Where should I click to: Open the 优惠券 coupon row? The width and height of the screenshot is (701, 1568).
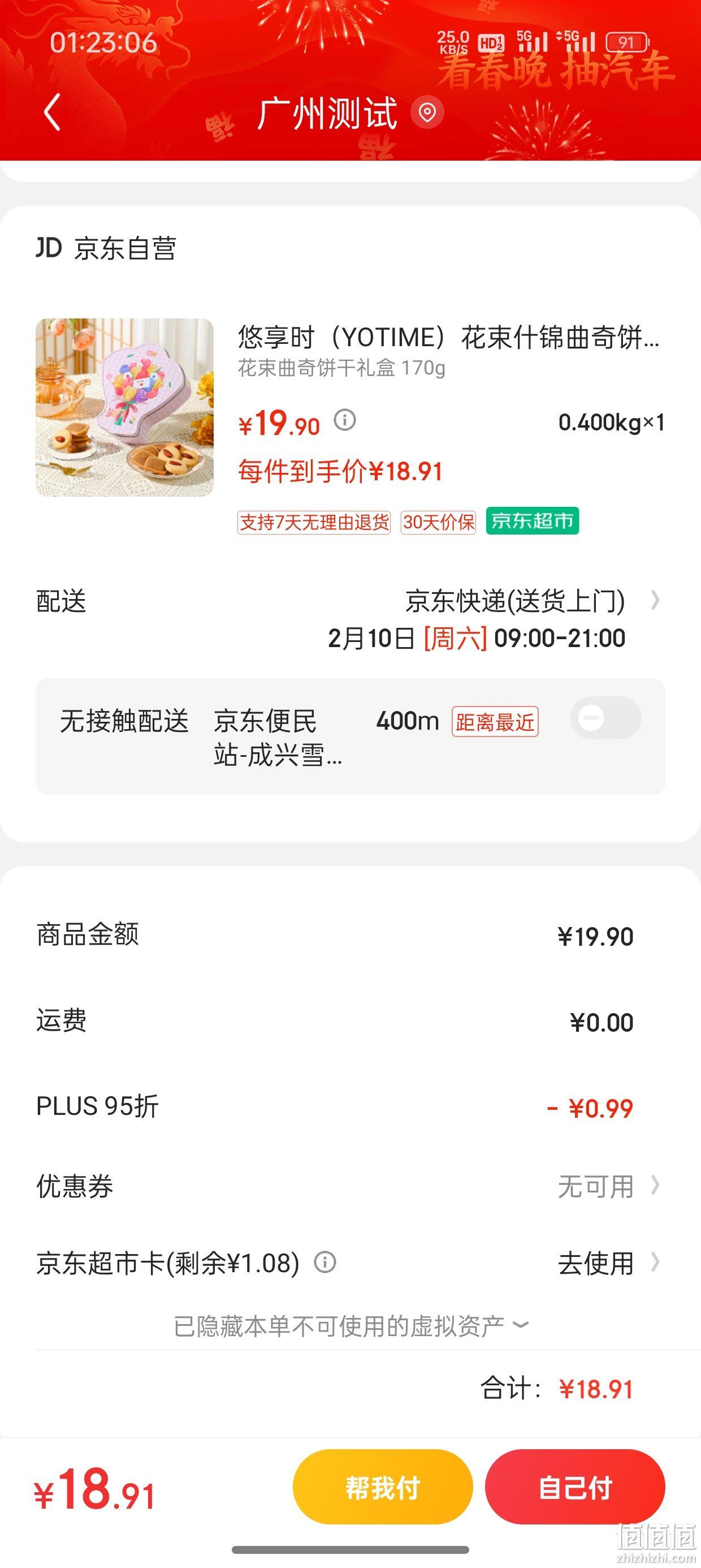click(350, 1186)
